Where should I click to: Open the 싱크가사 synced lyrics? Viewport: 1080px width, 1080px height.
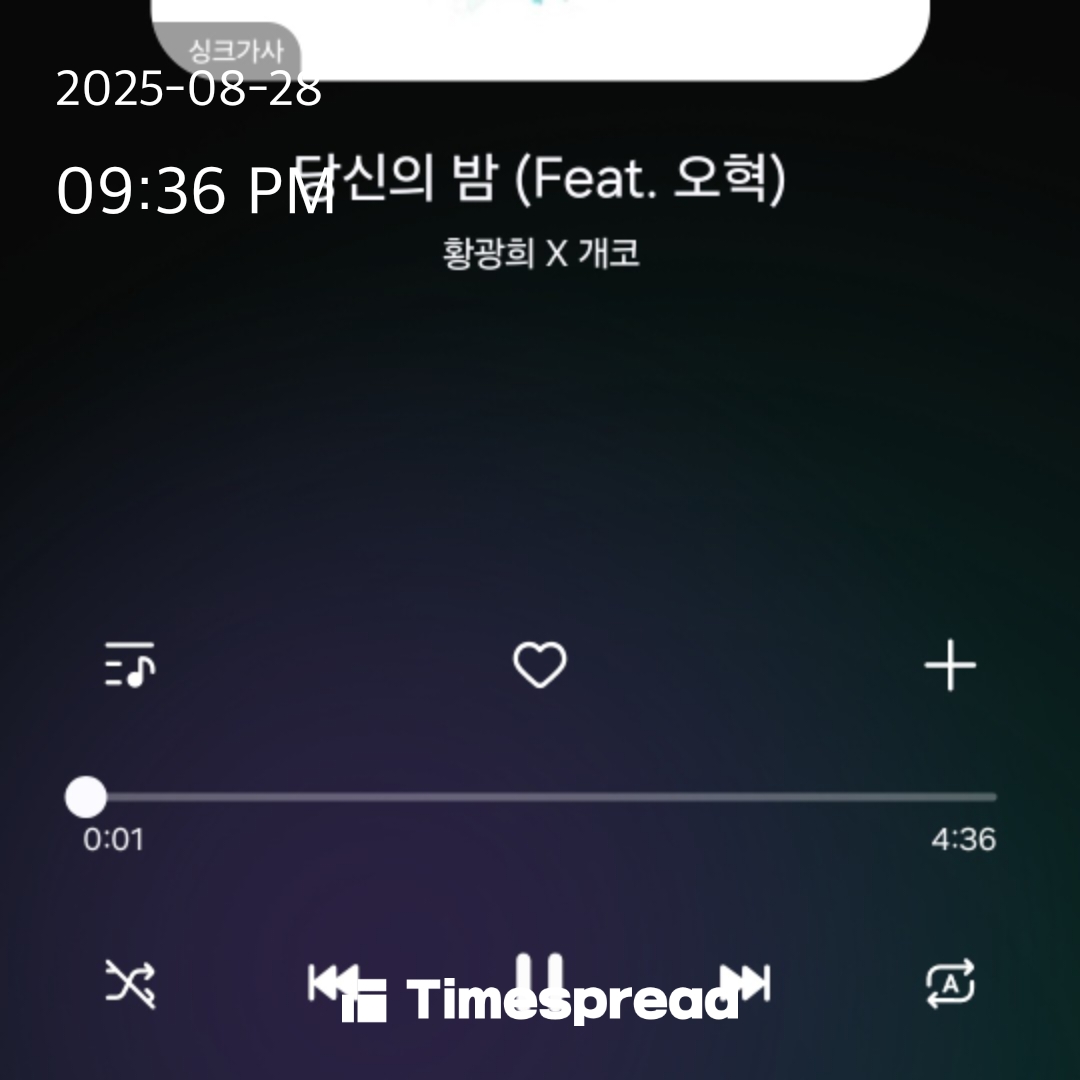tap(236, 50)
